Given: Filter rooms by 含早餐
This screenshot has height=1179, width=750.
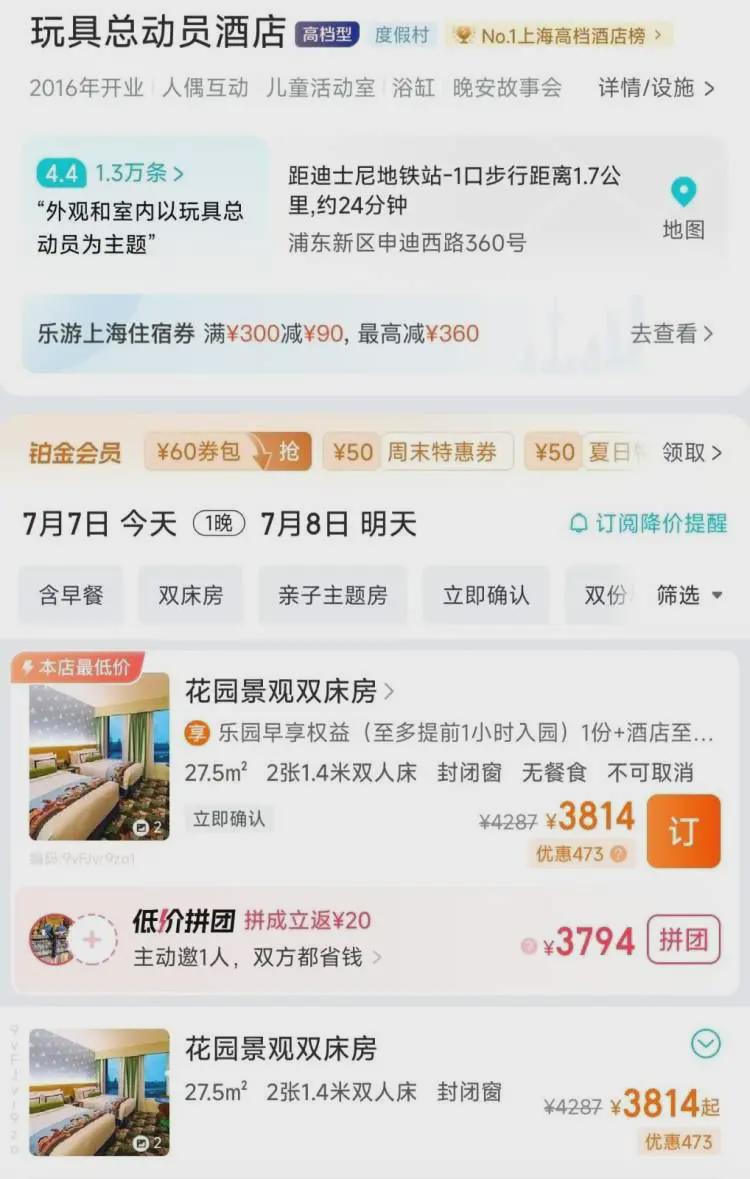Looking at the screenshot, I should tap(71, 596).
